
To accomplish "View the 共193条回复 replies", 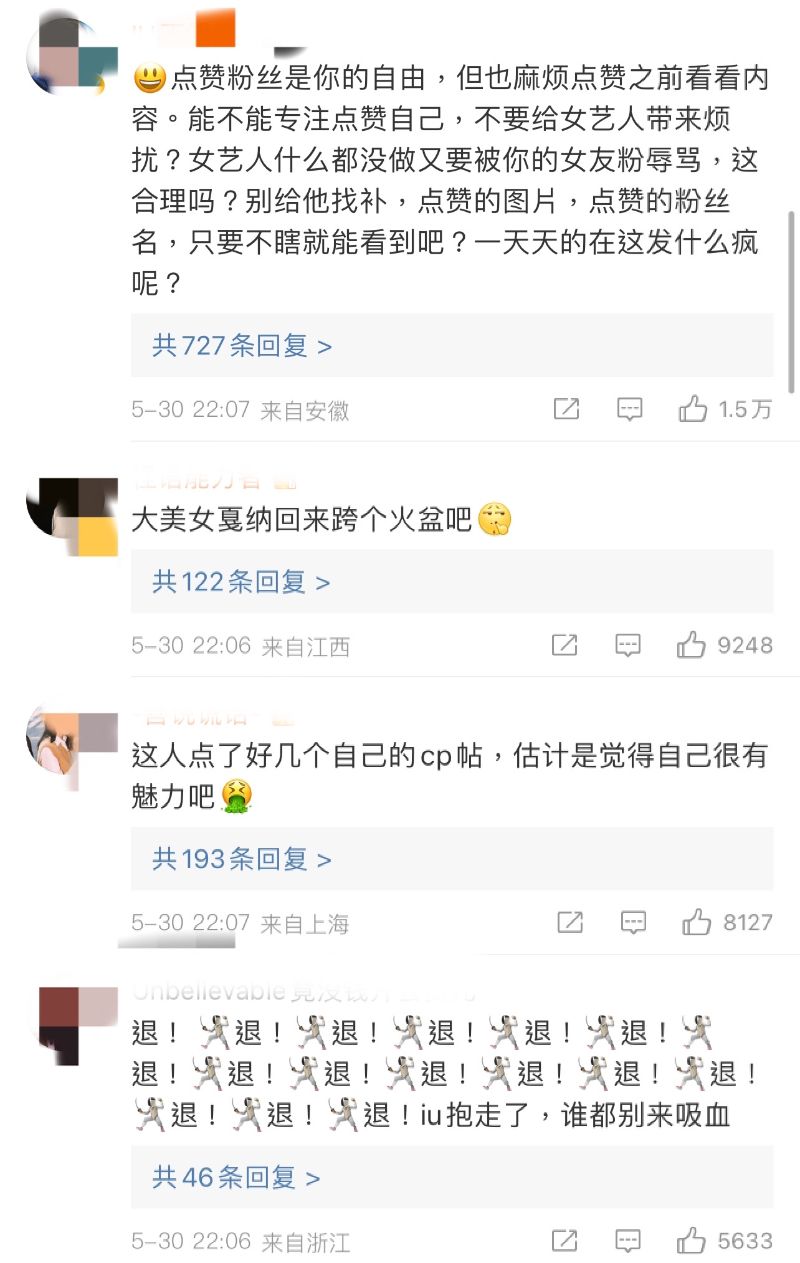I will pyautogui.click(x=452, y=859).
